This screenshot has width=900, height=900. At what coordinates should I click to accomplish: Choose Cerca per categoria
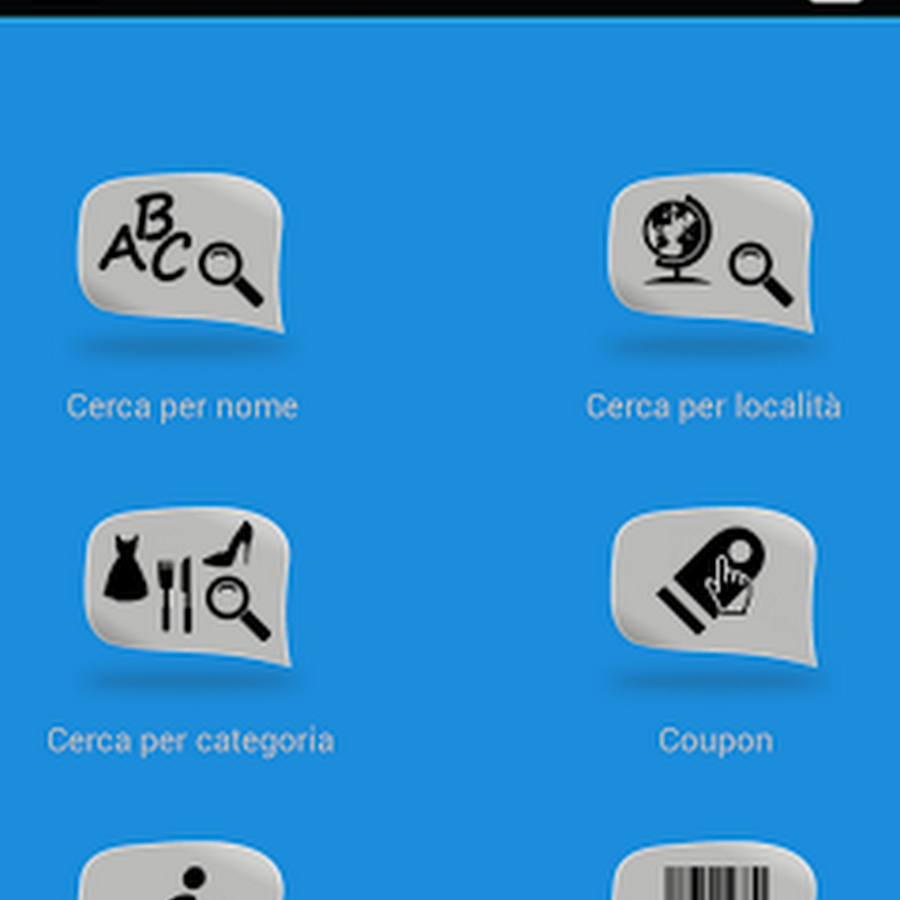[x=188, y=585]
